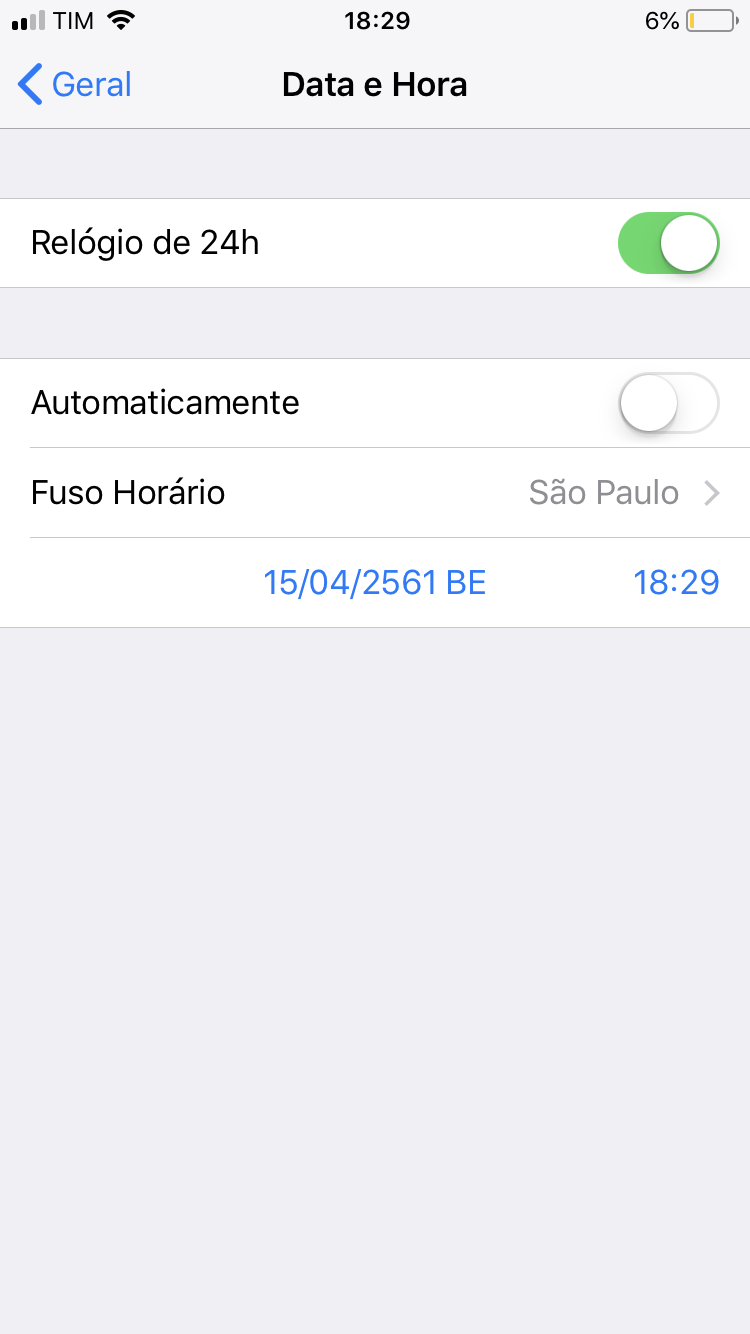Viewport: 750px width, 1334px height.
Task: Enable the Automaticamente switch
Action: point(668,403)
